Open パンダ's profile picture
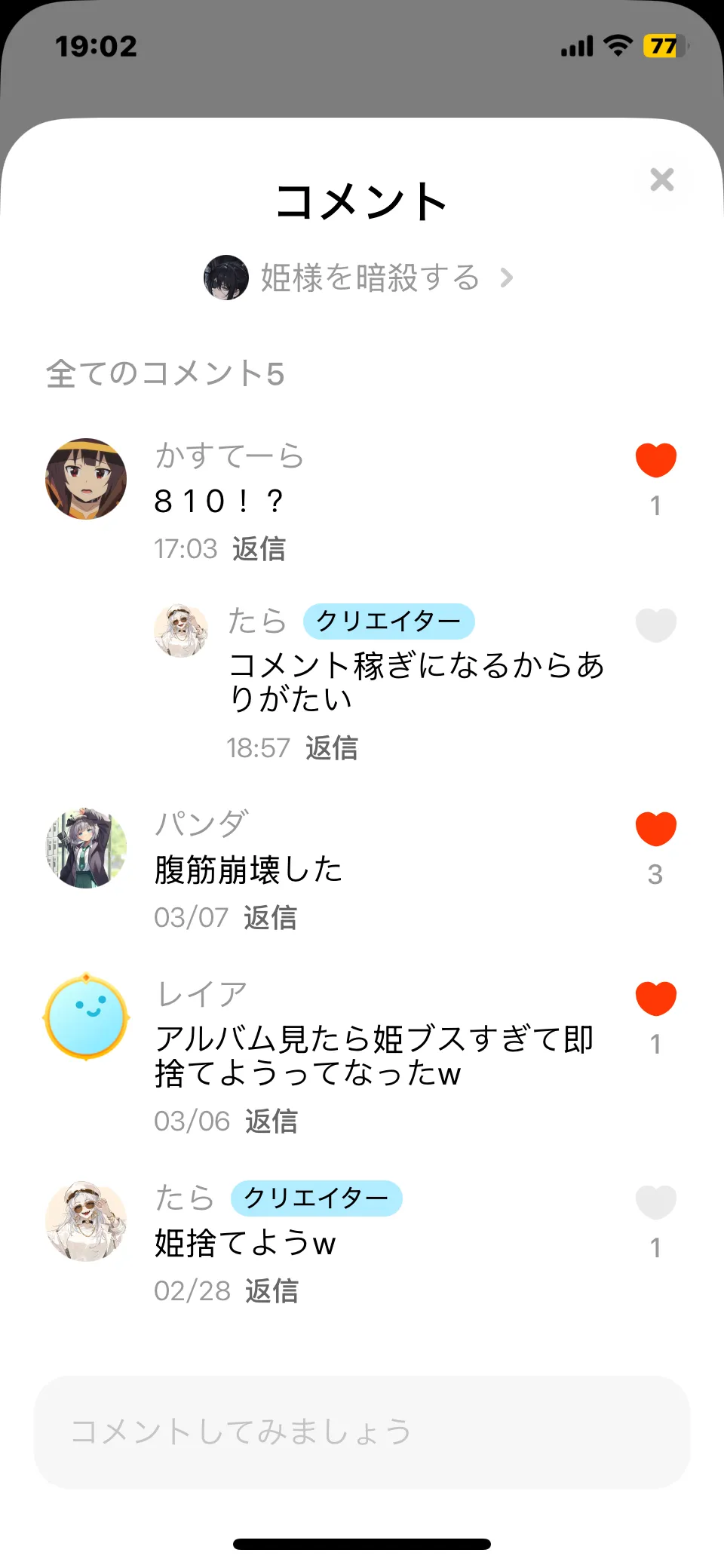 click(x=86, y=848)
